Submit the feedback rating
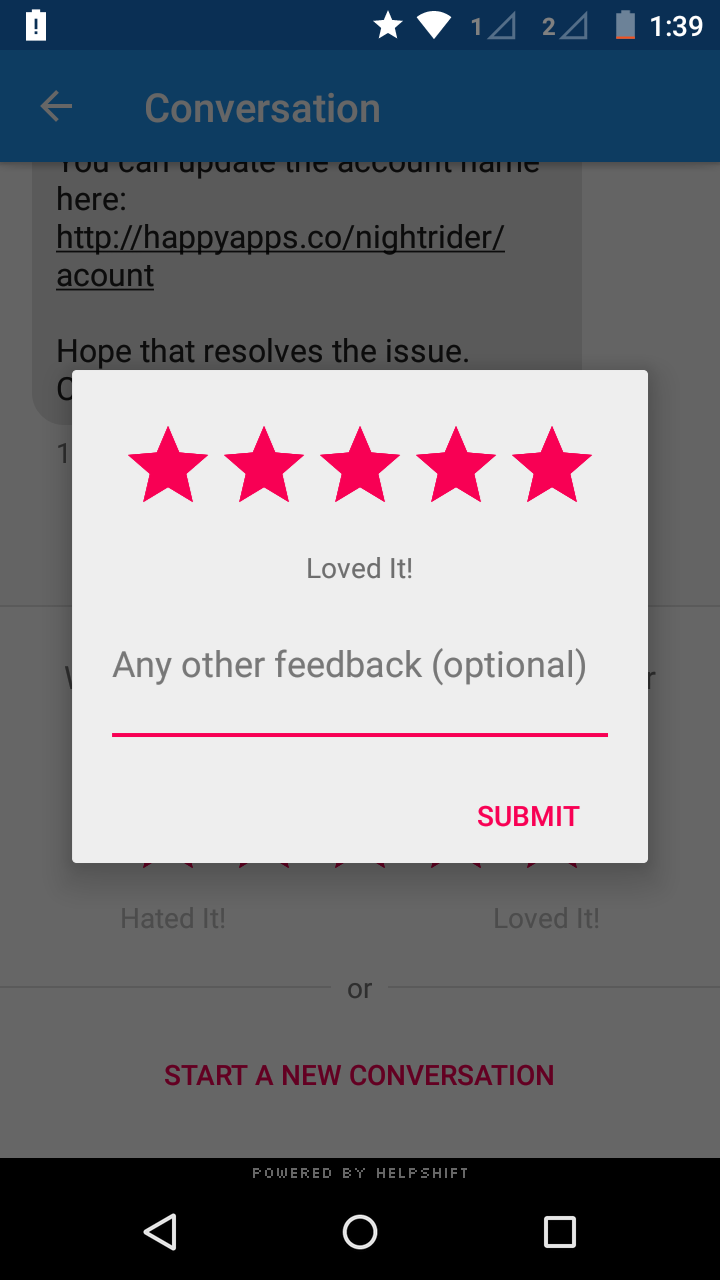 pyautogui.click(x=528, y=816)
